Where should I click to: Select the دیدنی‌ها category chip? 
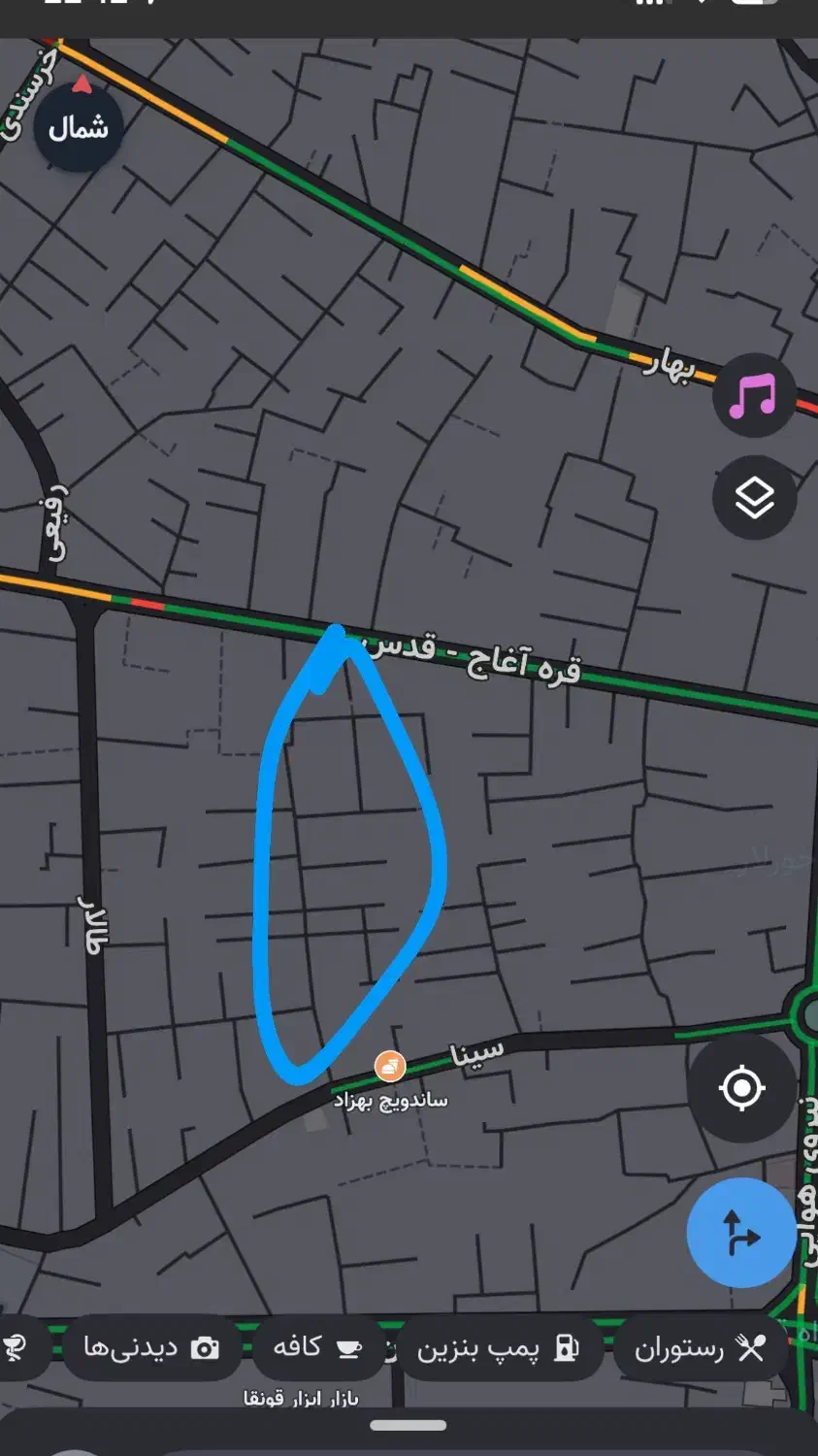point(151,1348)
